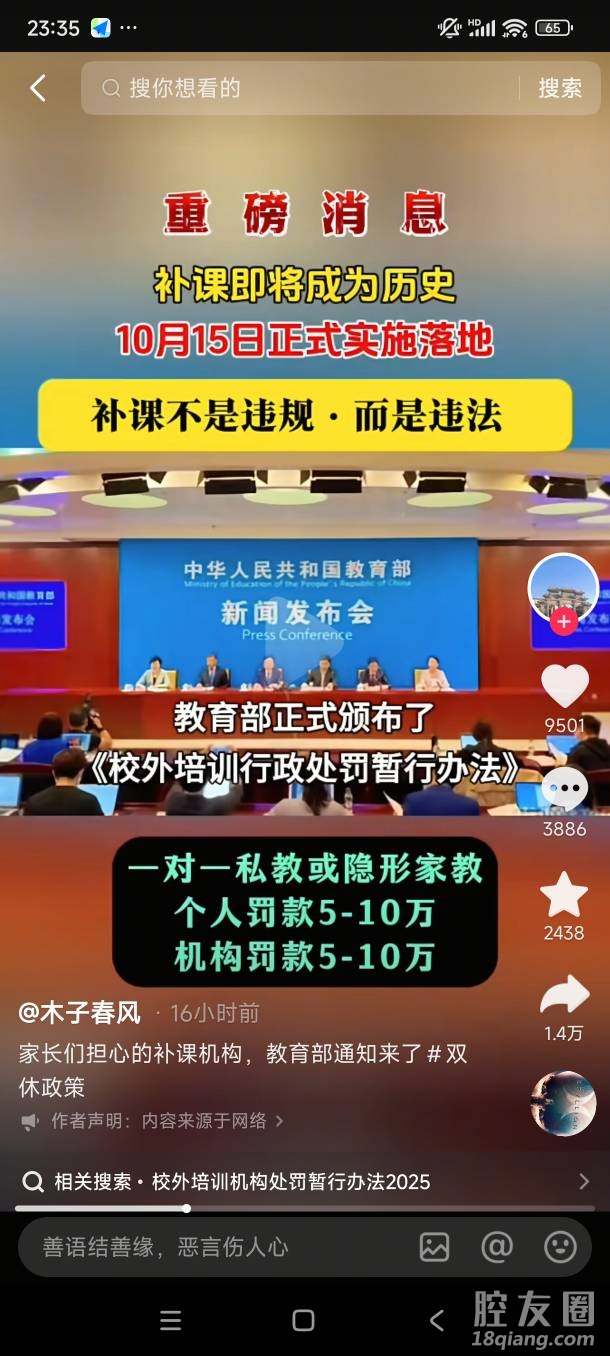Go to the system home screen
The image size is (610, 1356).
pyautogui.click(x=303, y=1320)
